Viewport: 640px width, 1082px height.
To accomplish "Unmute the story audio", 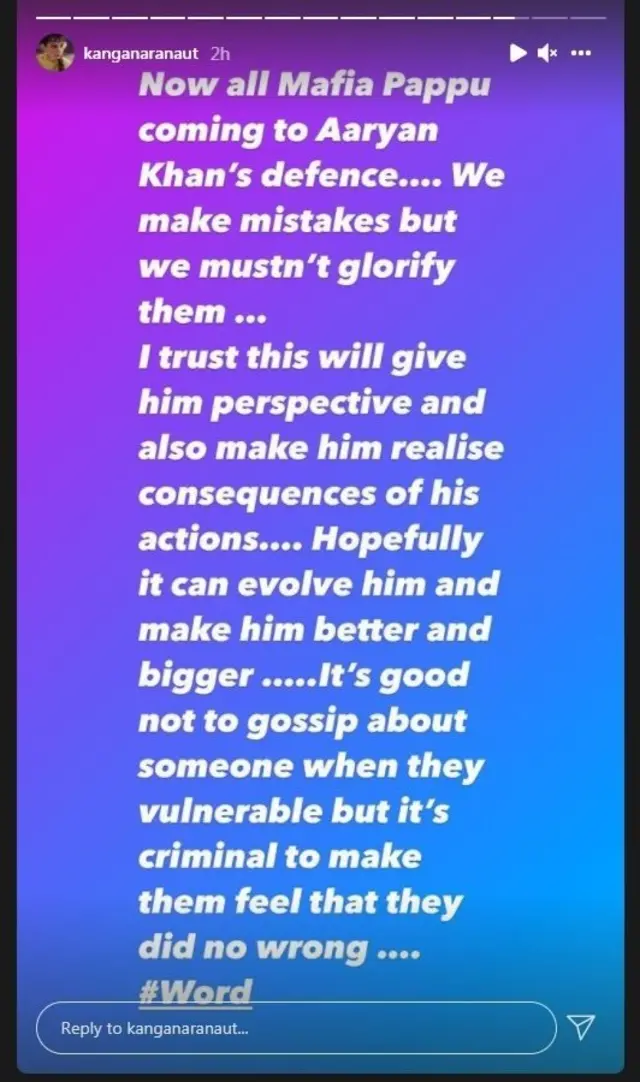I will 547,53.
